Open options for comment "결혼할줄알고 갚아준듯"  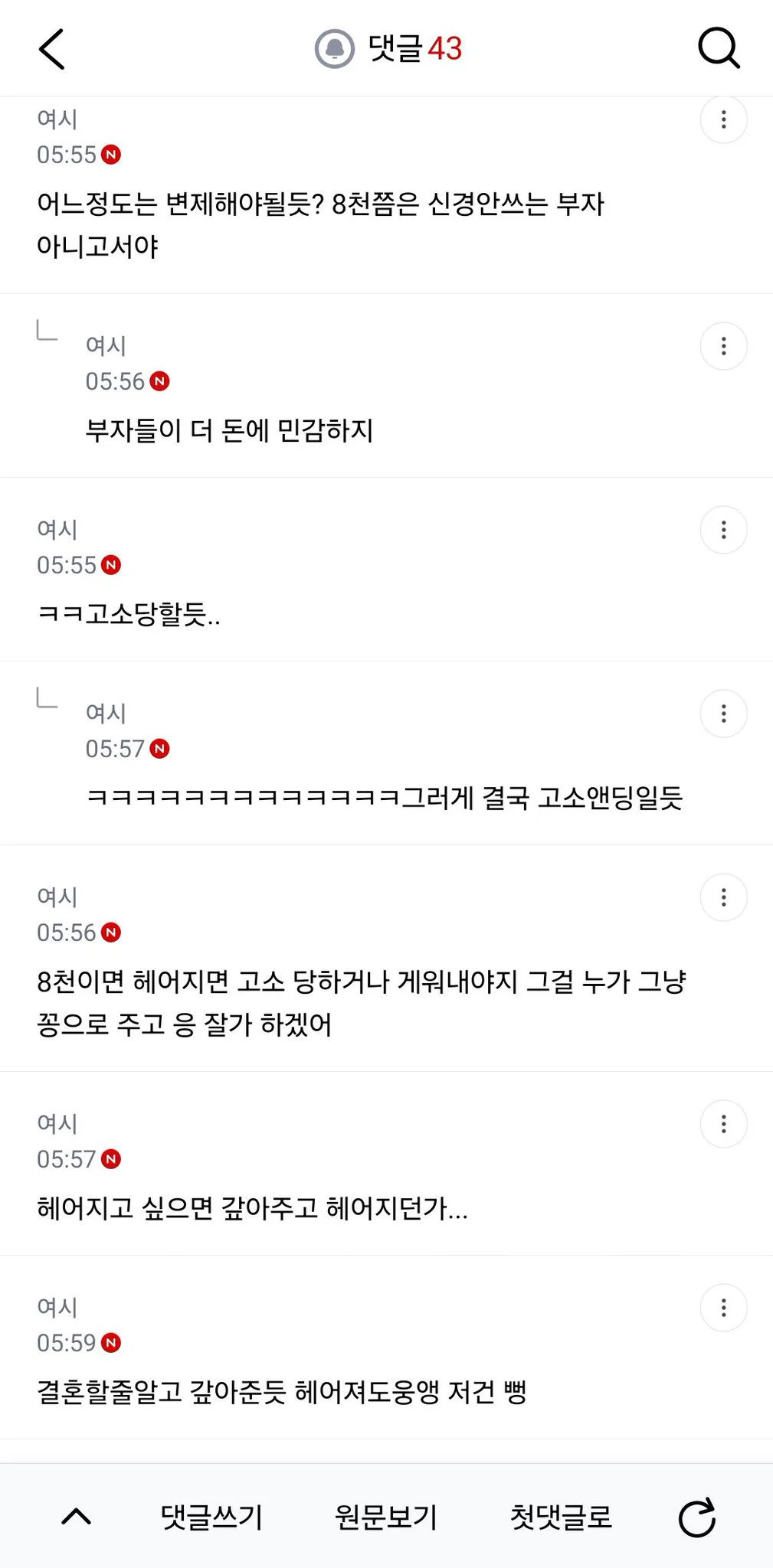coord(724,1308)
